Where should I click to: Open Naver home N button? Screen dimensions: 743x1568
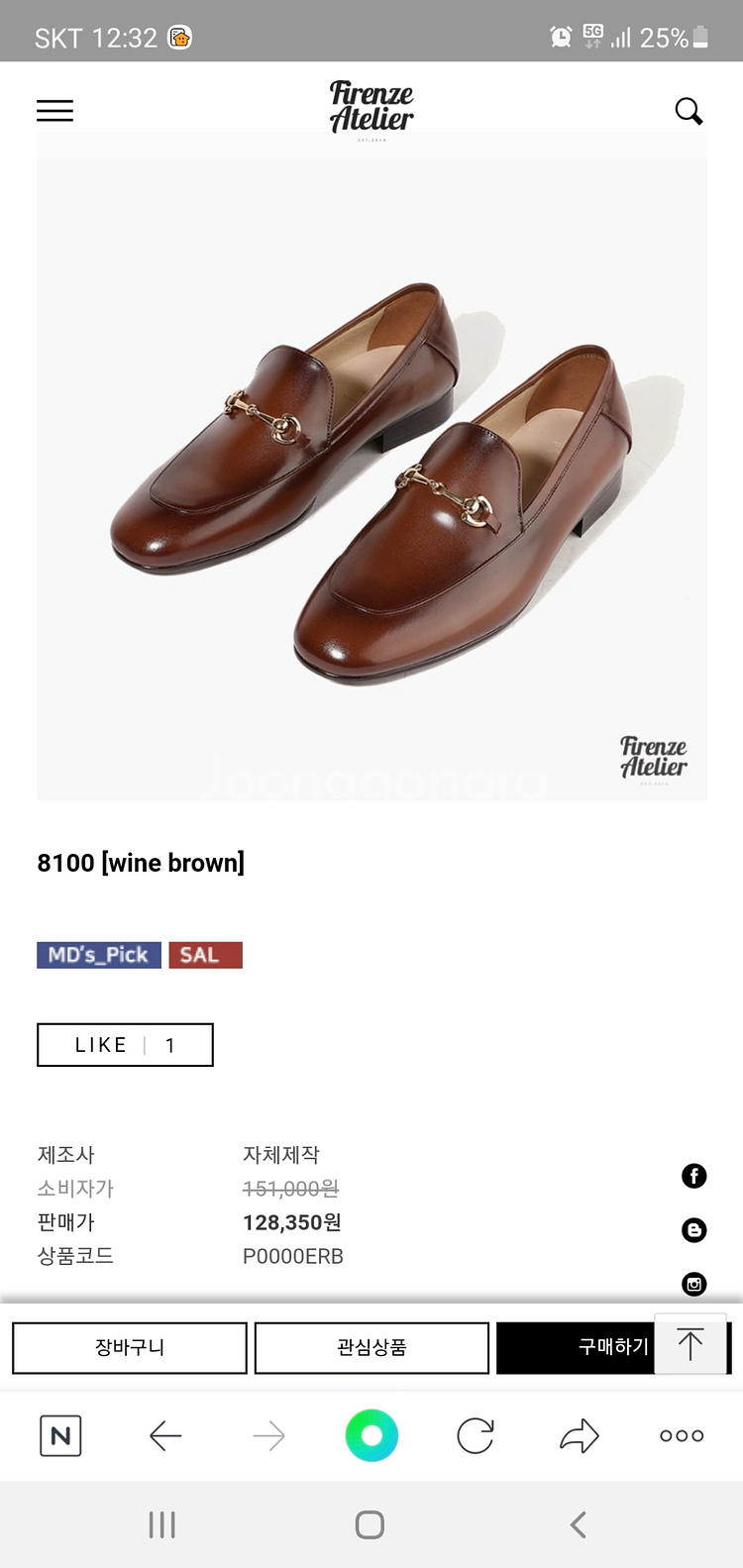tap(60, 1435)
